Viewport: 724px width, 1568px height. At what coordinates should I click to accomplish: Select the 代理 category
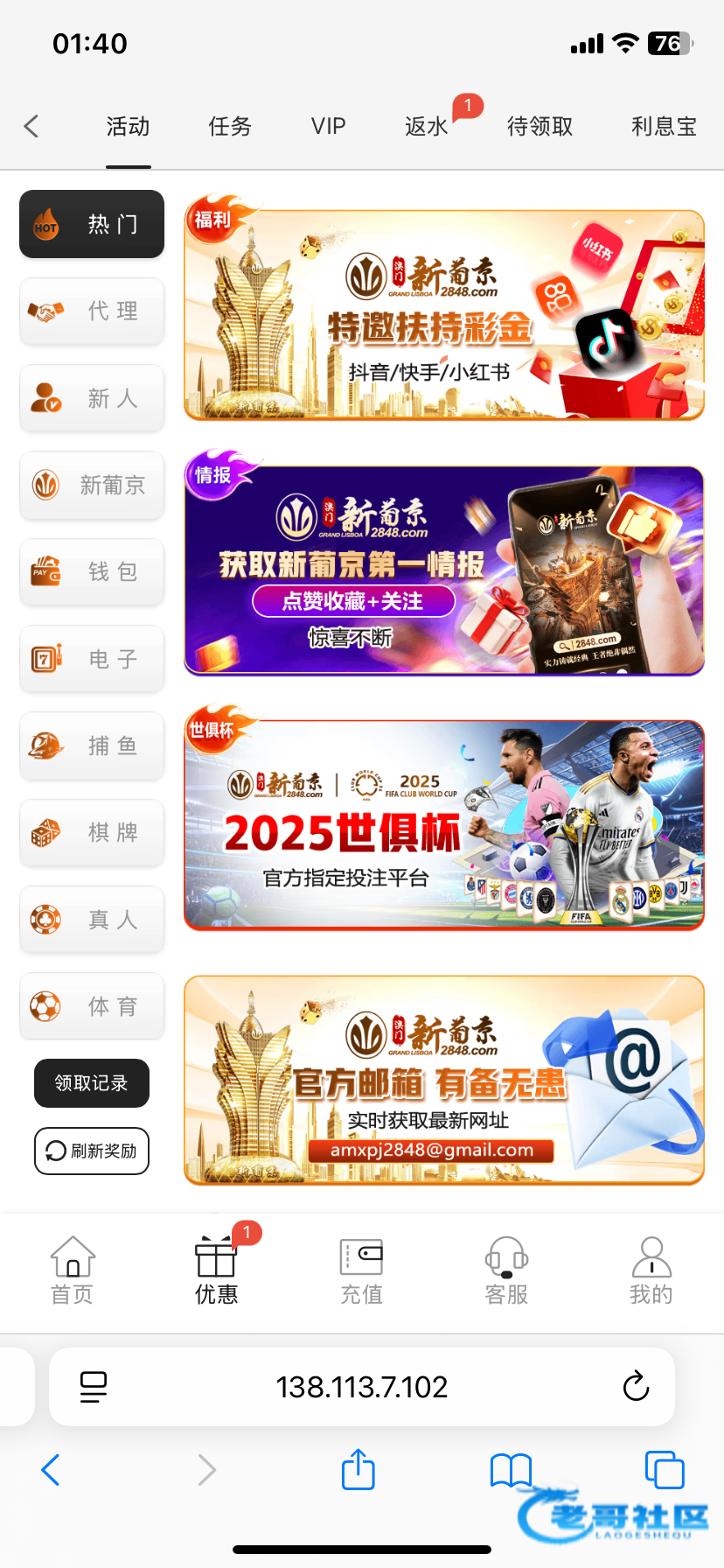92,311
